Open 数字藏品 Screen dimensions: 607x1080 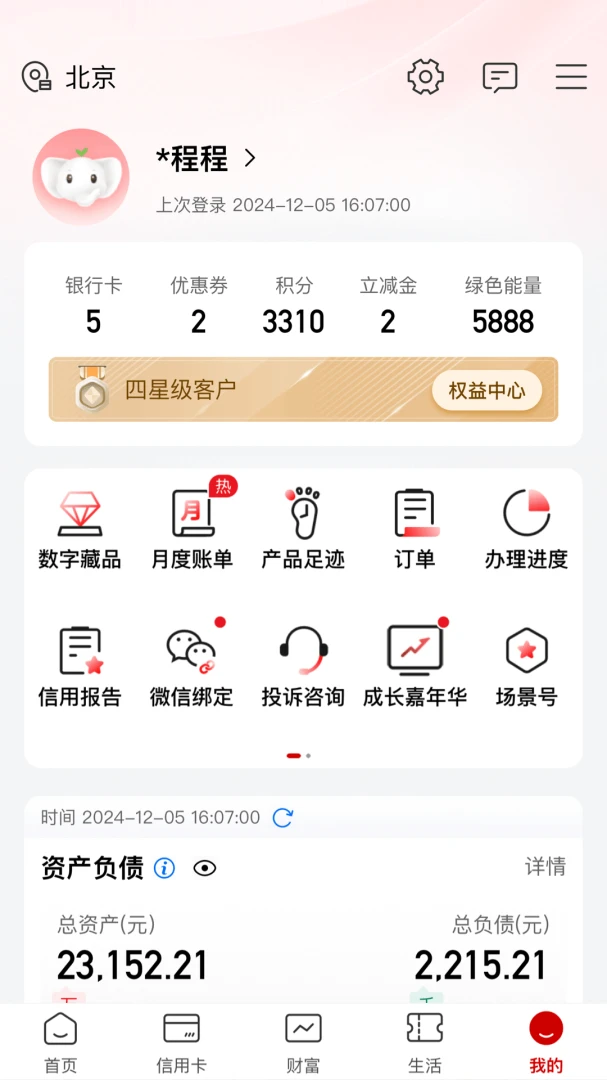click(x=80, y=530)
